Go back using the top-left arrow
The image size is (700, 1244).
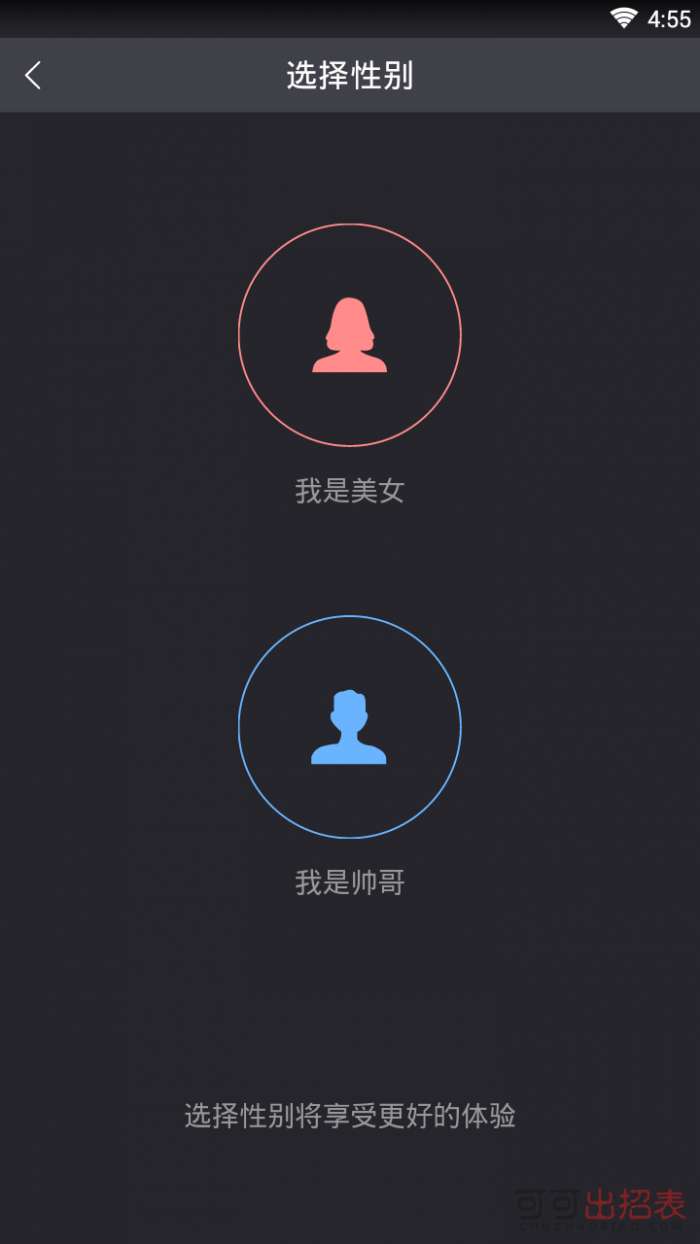coord(33,75)
